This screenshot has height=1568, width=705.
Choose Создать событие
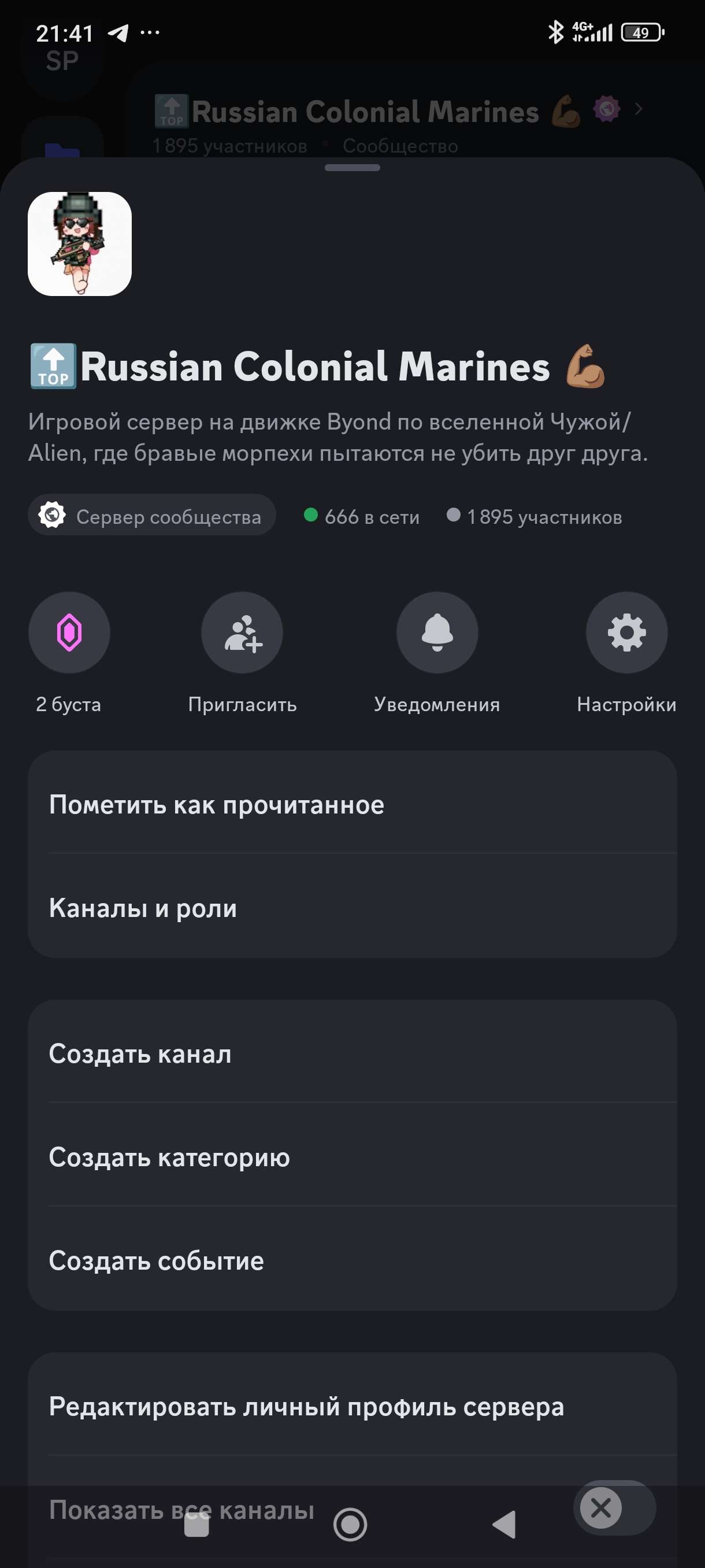(351, 1260)
